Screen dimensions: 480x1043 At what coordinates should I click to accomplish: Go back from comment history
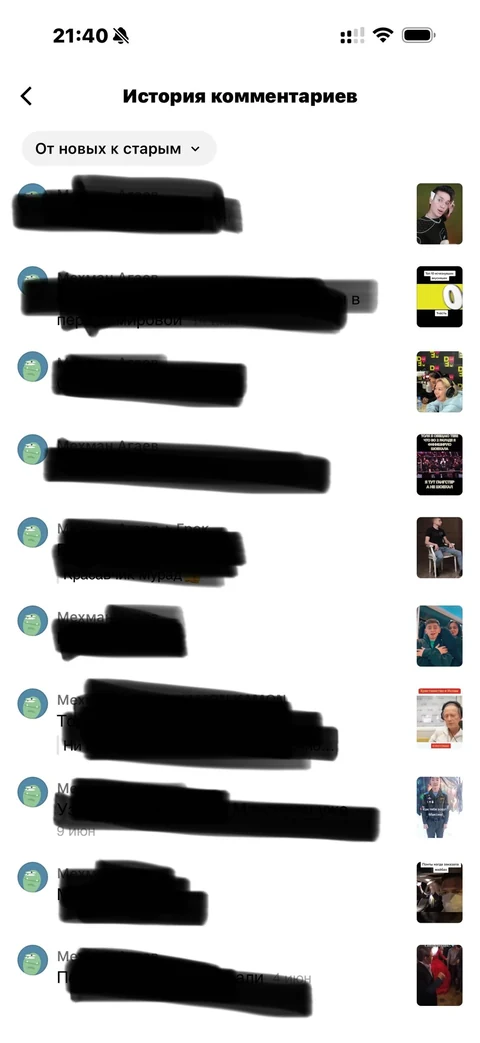26,96
